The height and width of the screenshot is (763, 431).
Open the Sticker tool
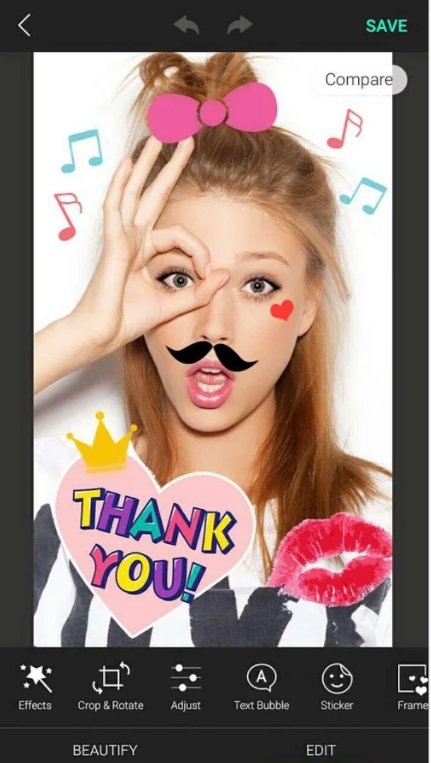pos(337,687)
